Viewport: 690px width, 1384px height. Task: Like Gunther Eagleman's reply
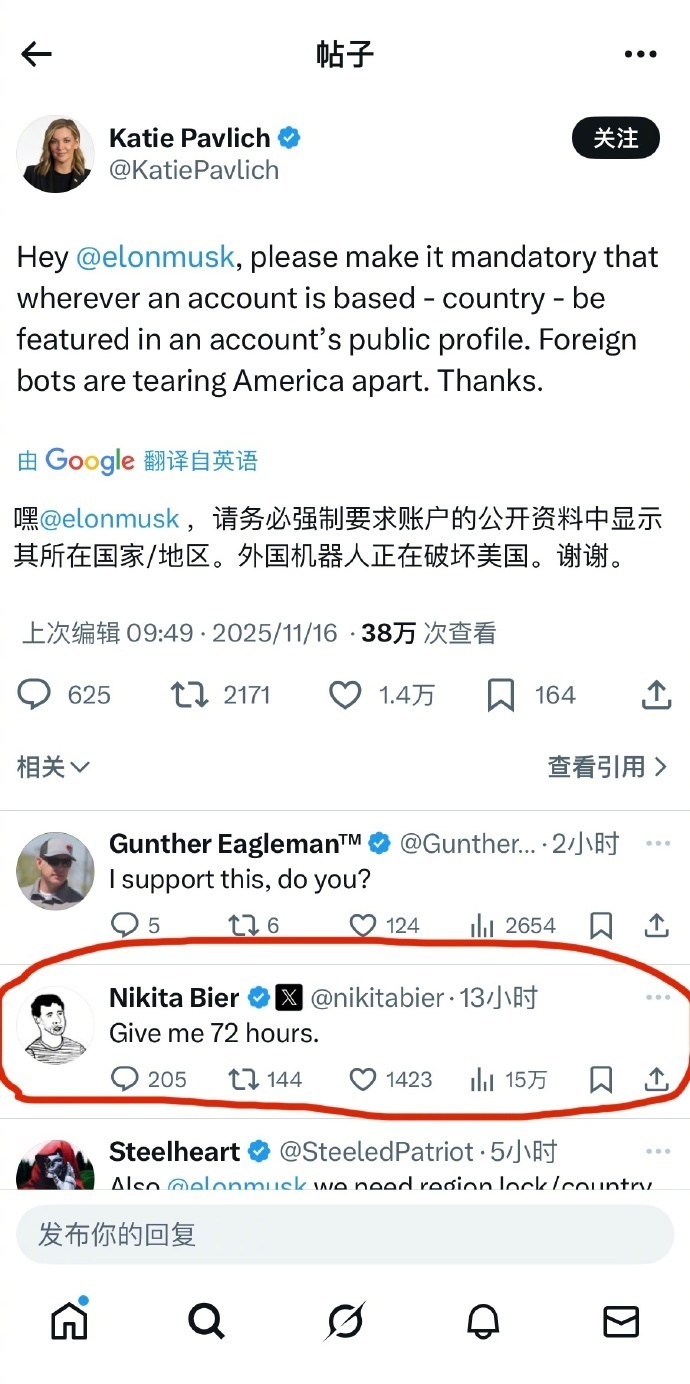363,926
